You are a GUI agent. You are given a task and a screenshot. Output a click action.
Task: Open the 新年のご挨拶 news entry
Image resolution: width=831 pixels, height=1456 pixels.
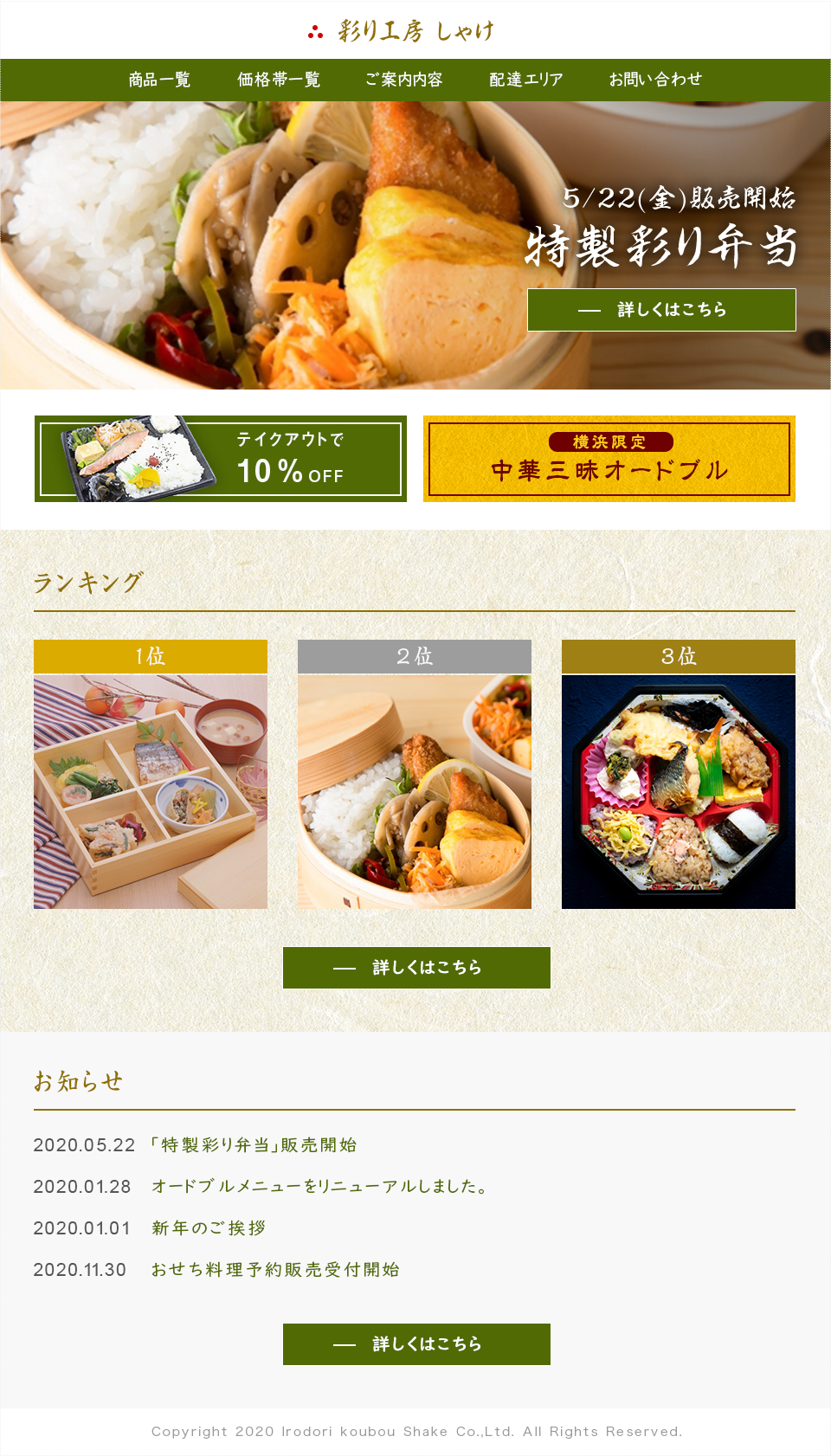209,1228
